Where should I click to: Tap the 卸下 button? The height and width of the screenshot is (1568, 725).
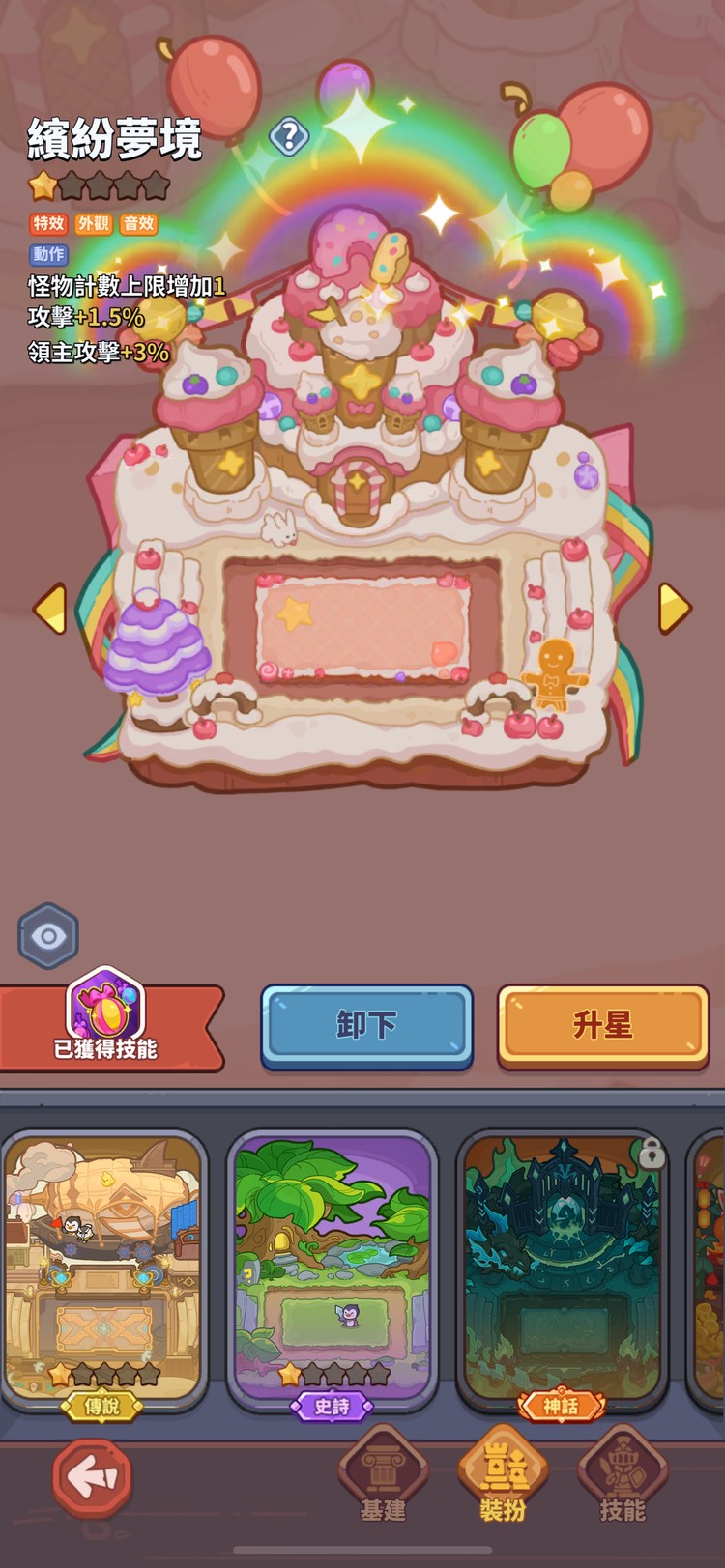[x=366, y=1025]
